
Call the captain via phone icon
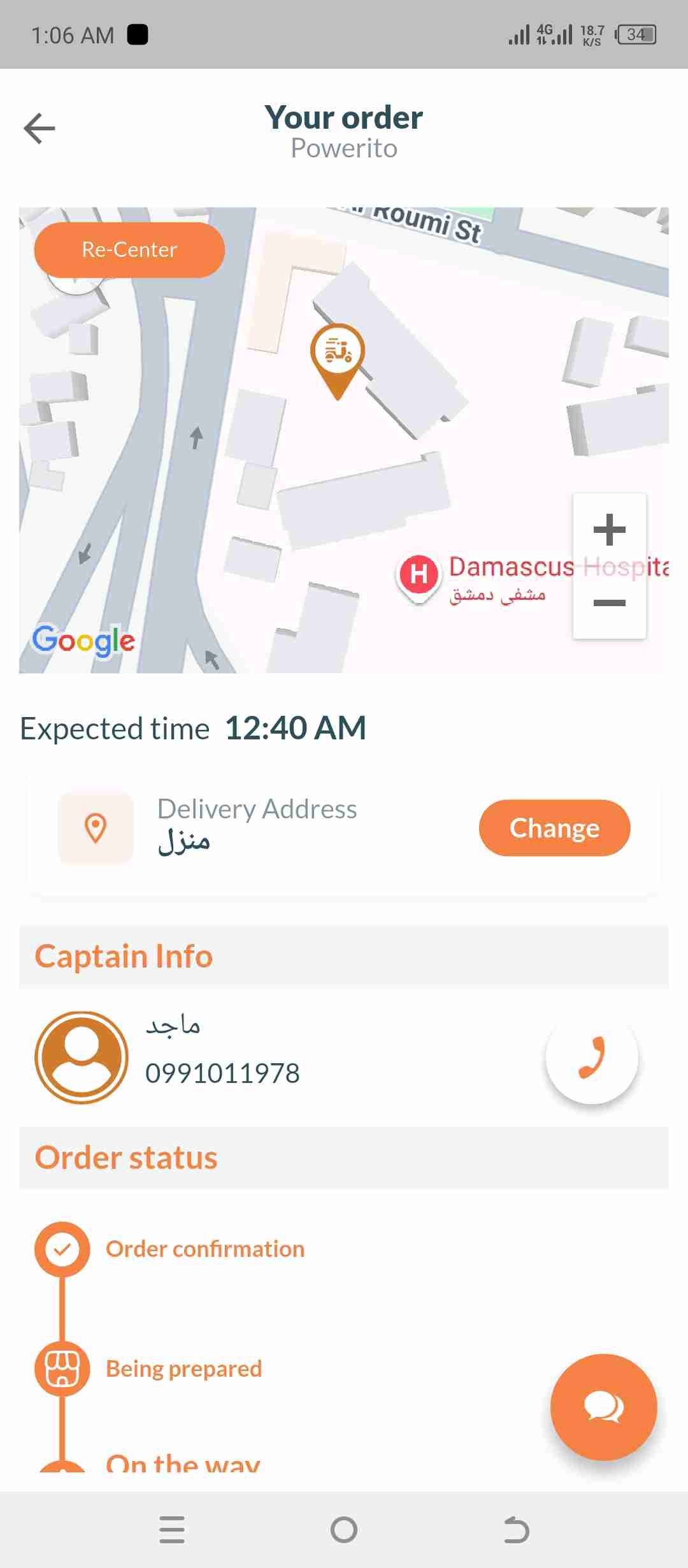(592, 1057)
